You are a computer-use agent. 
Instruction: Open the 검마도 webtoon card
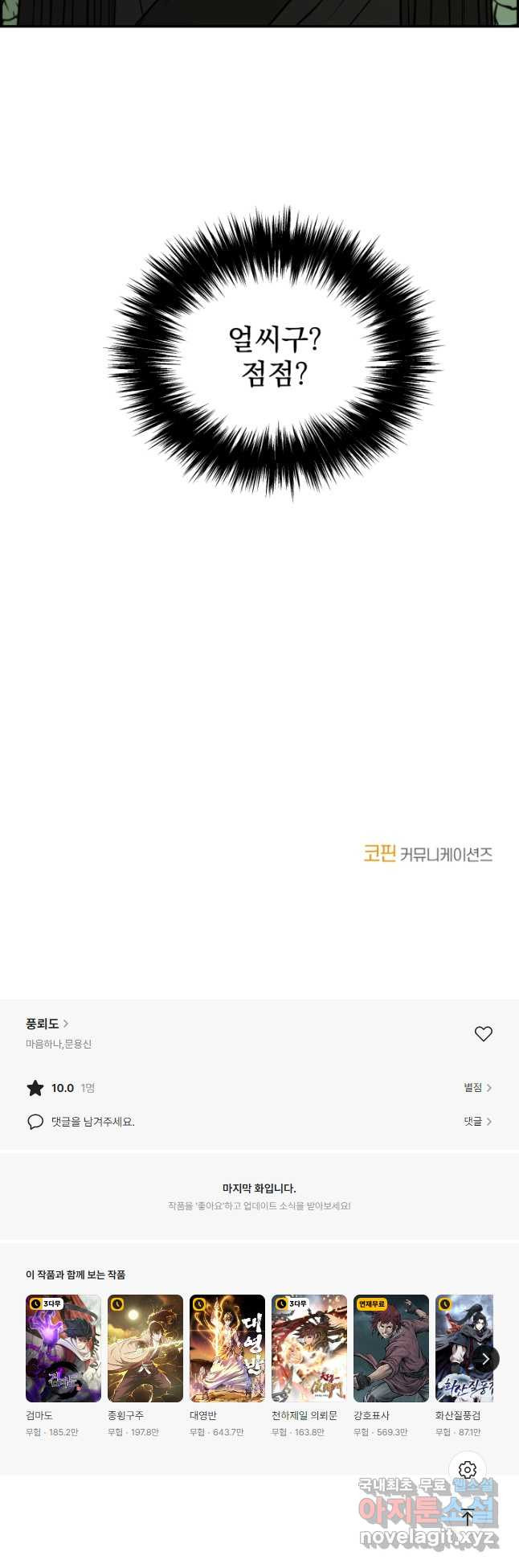(63, 1348)
